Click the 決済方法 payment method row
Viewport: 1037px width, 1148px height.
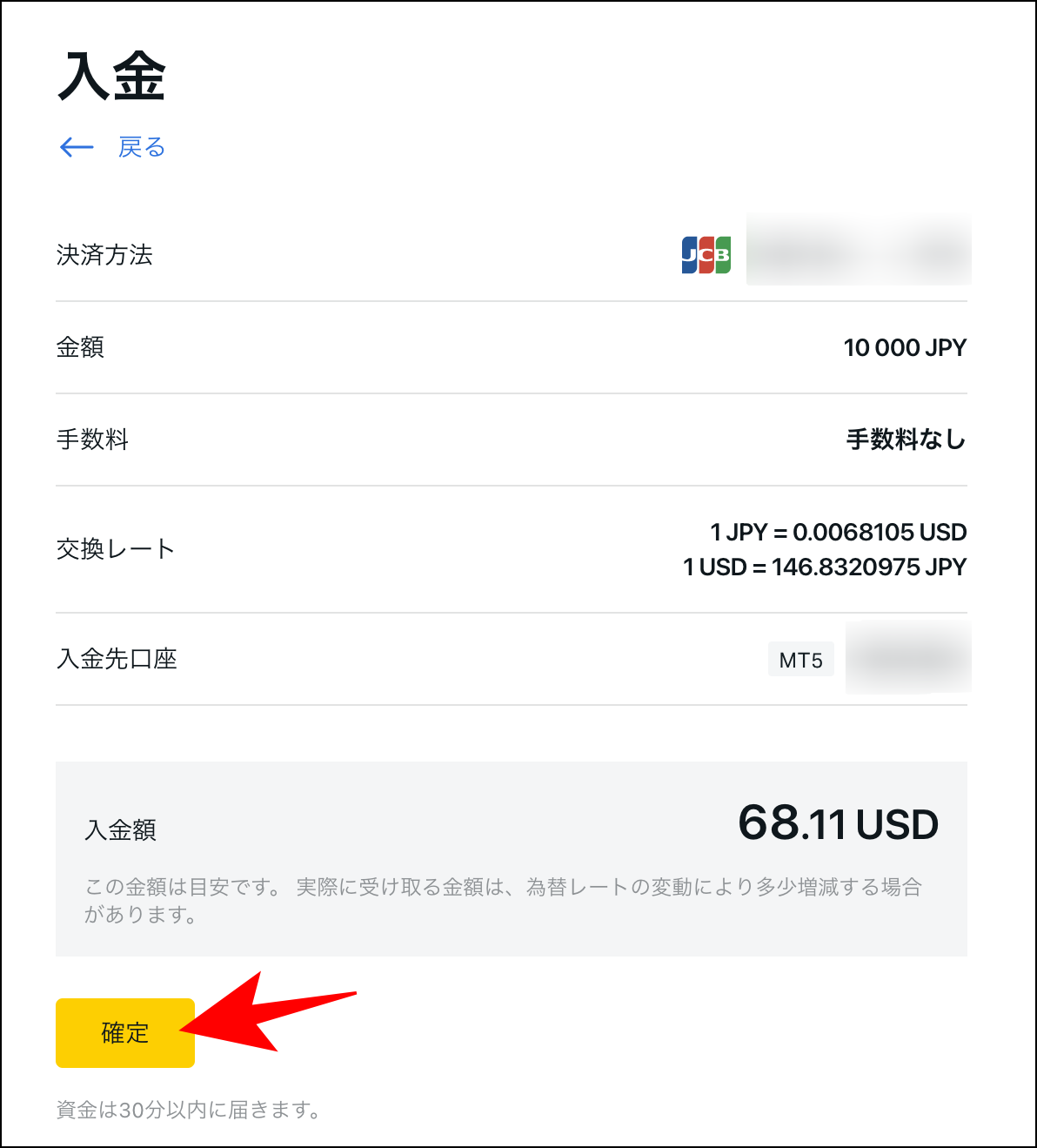pyautogui.click(x=104, y=256)
